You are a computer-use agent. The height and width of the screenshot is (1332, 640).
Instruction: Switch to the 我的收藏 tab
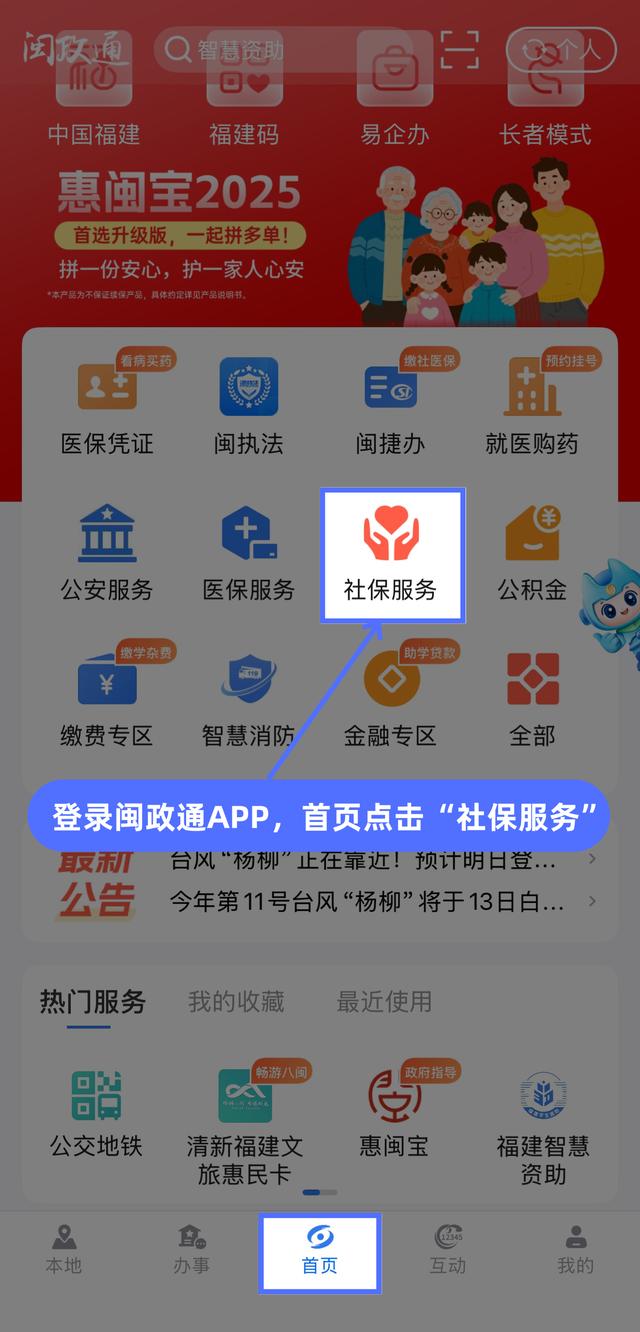coord(236,1001)
